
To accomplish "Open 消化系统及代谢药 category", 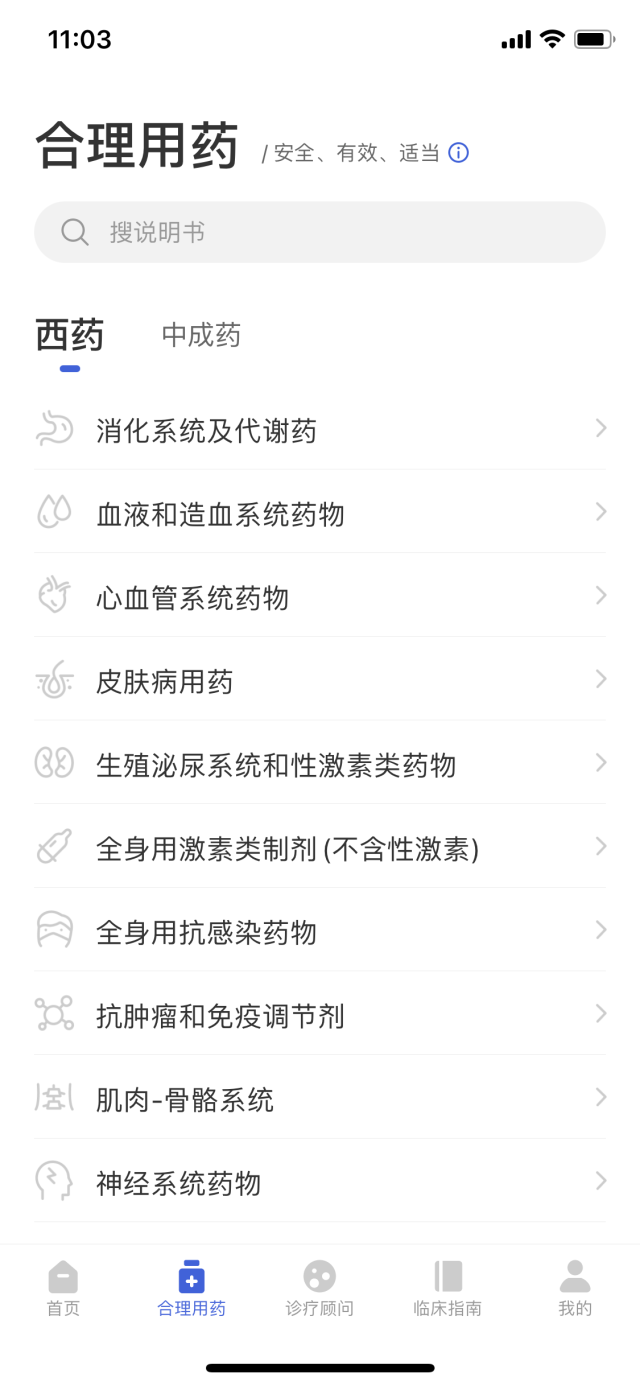I will (x=320, y=430).
